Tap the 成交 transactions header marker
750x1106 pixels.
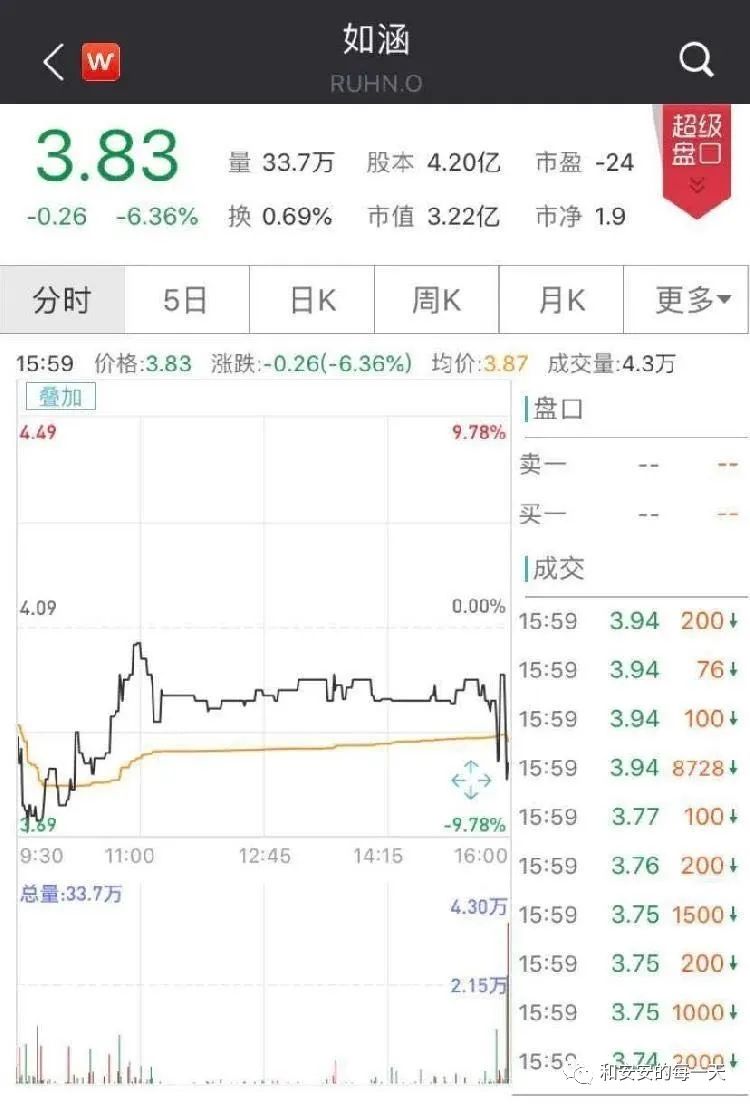(x=557, y=569)
